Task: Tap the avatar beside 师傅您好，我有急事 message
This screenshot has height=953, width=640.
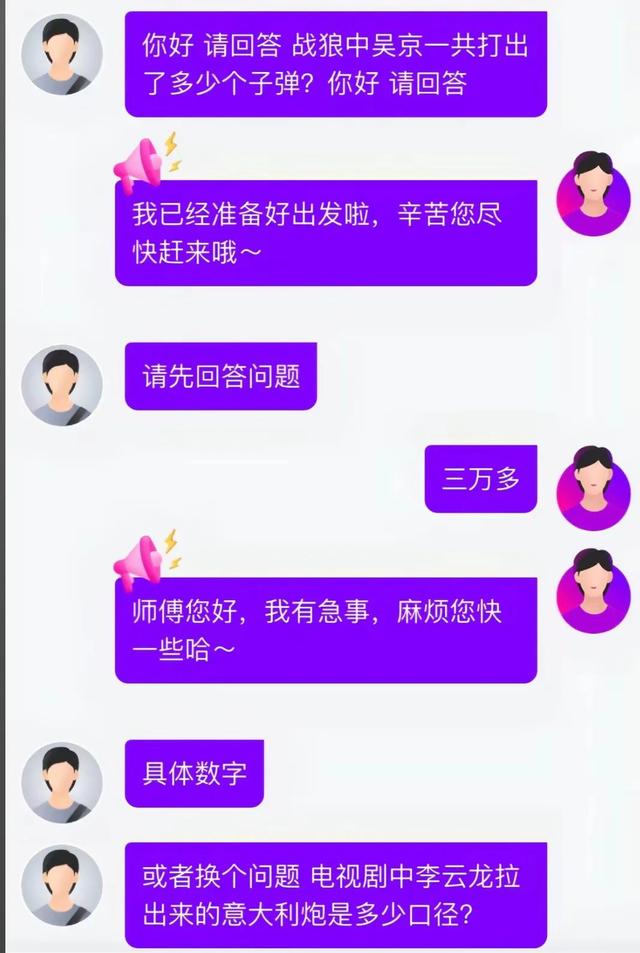Action: point(593,590)
